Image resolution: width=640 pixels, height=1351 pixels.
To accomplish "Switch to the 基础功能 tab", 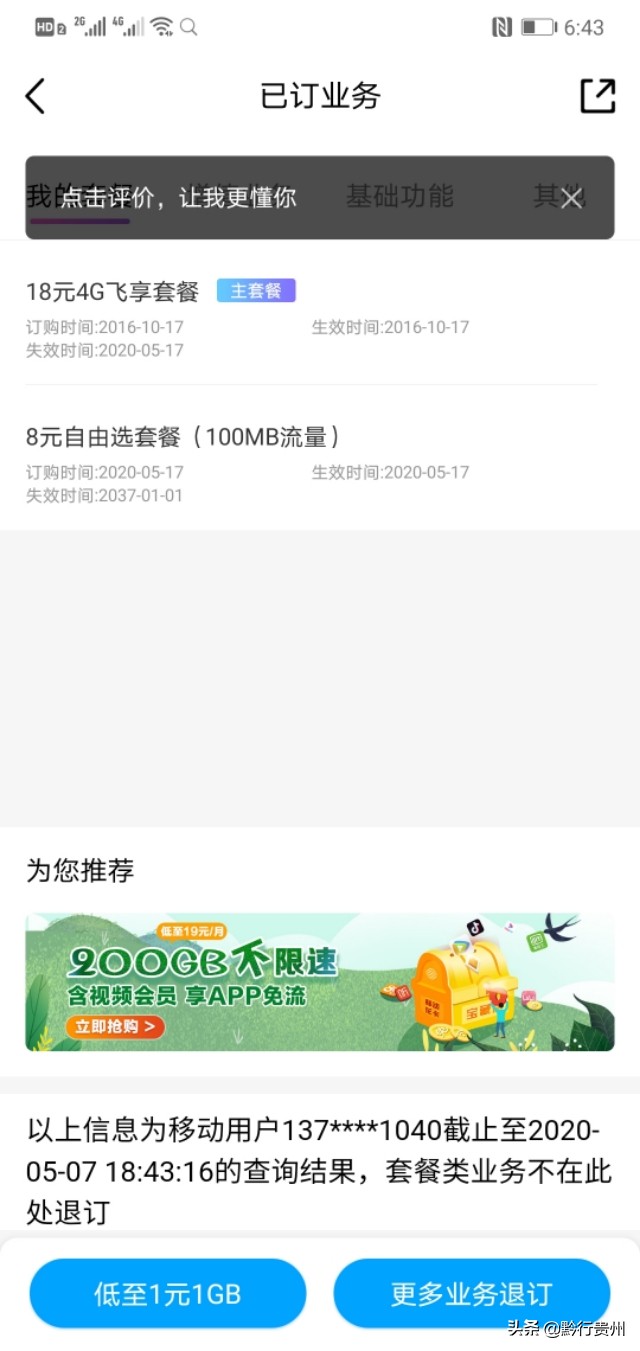I will point(399,197).
